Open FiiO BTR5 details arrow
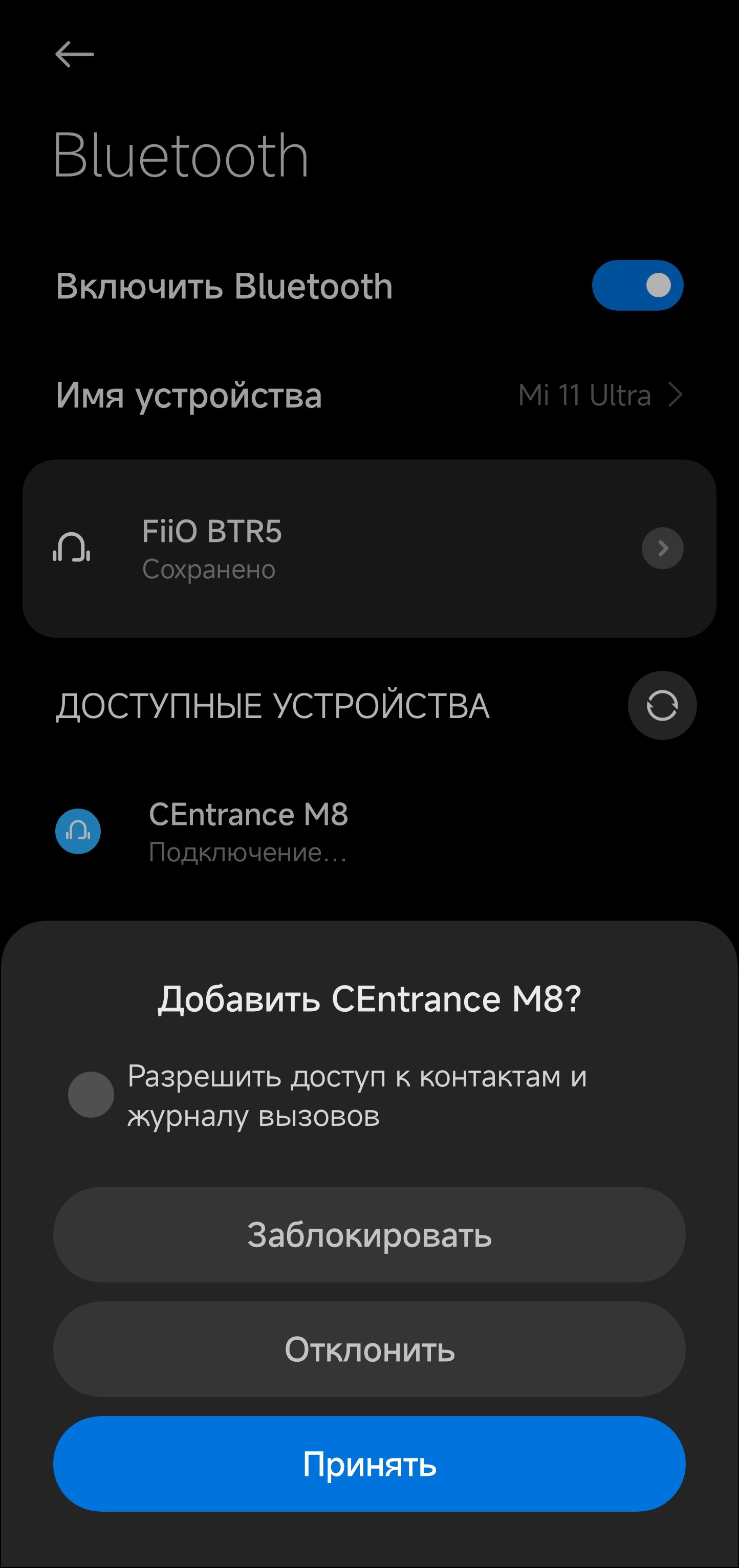This screenshot has width=739, height=1568. tap(662, 548)
